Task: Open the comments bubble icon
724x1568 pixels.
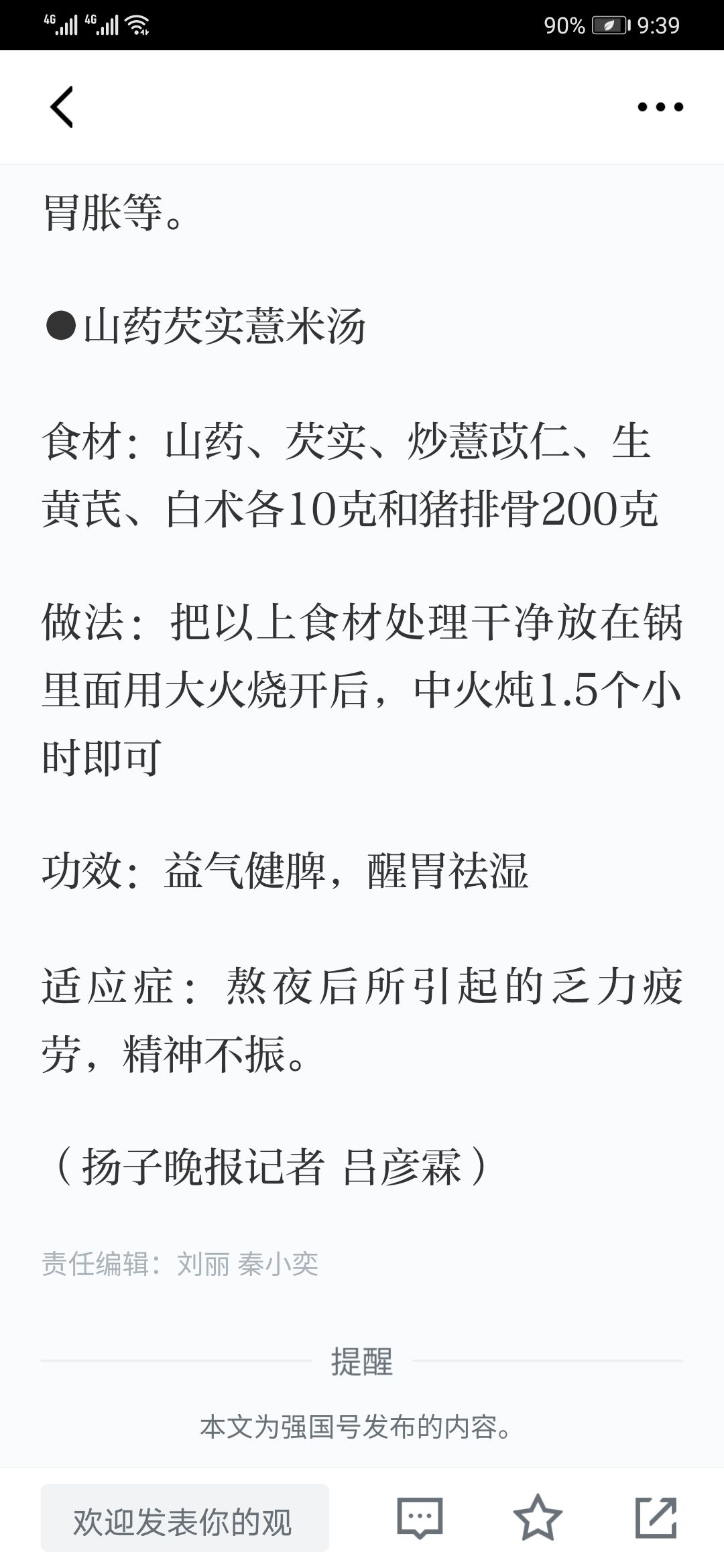Action: click(x=420, y=1518)
